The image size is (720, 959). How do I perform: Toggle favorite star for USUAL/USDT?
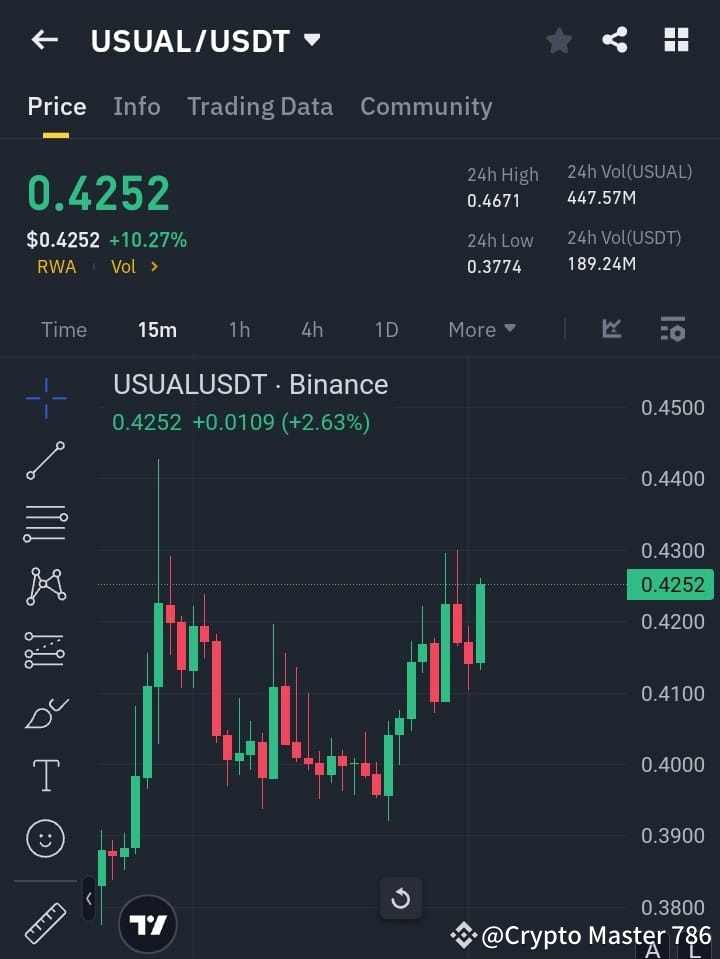coord(558,40)
